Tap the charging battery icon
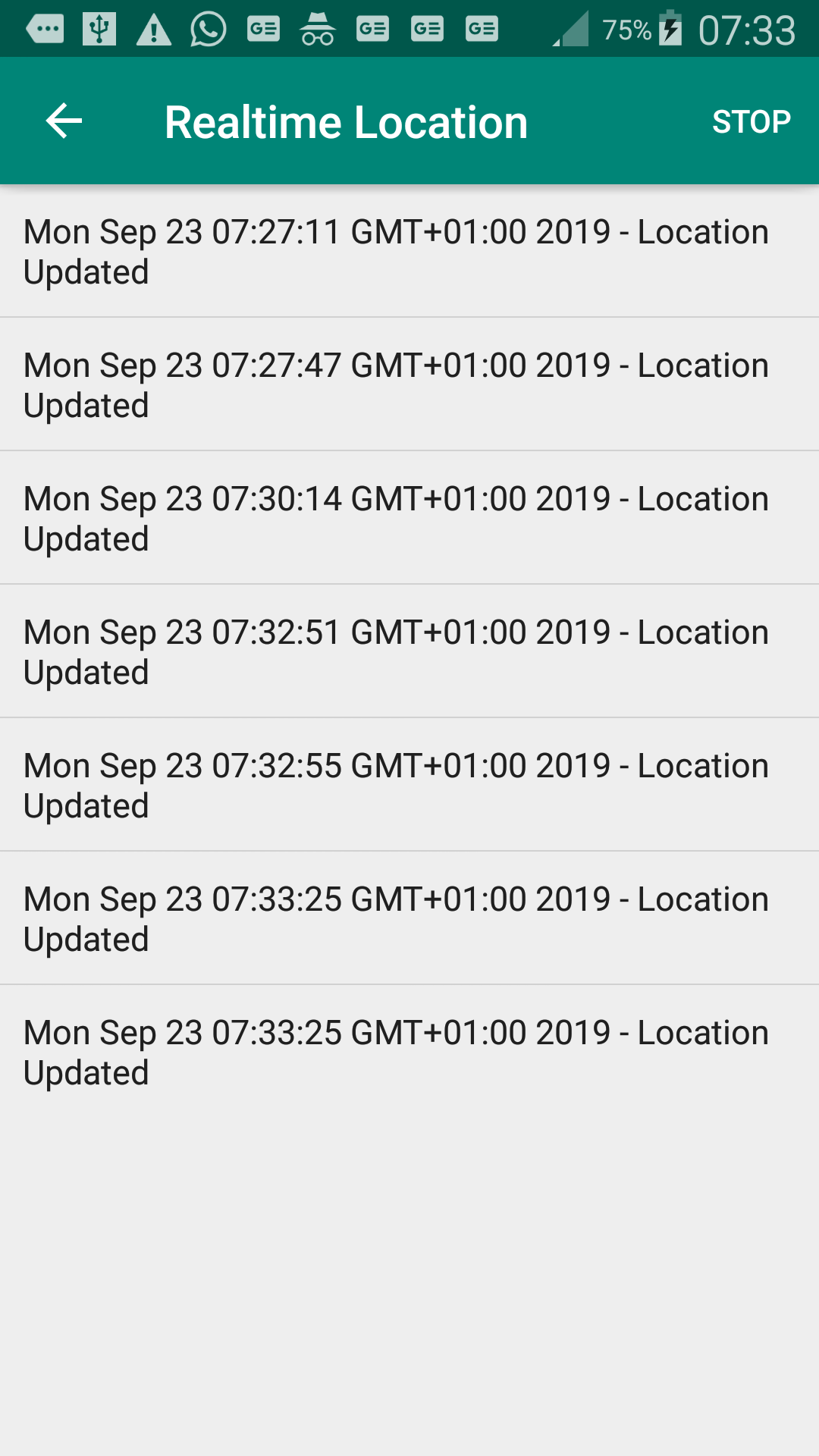 [x=670, y=29]
